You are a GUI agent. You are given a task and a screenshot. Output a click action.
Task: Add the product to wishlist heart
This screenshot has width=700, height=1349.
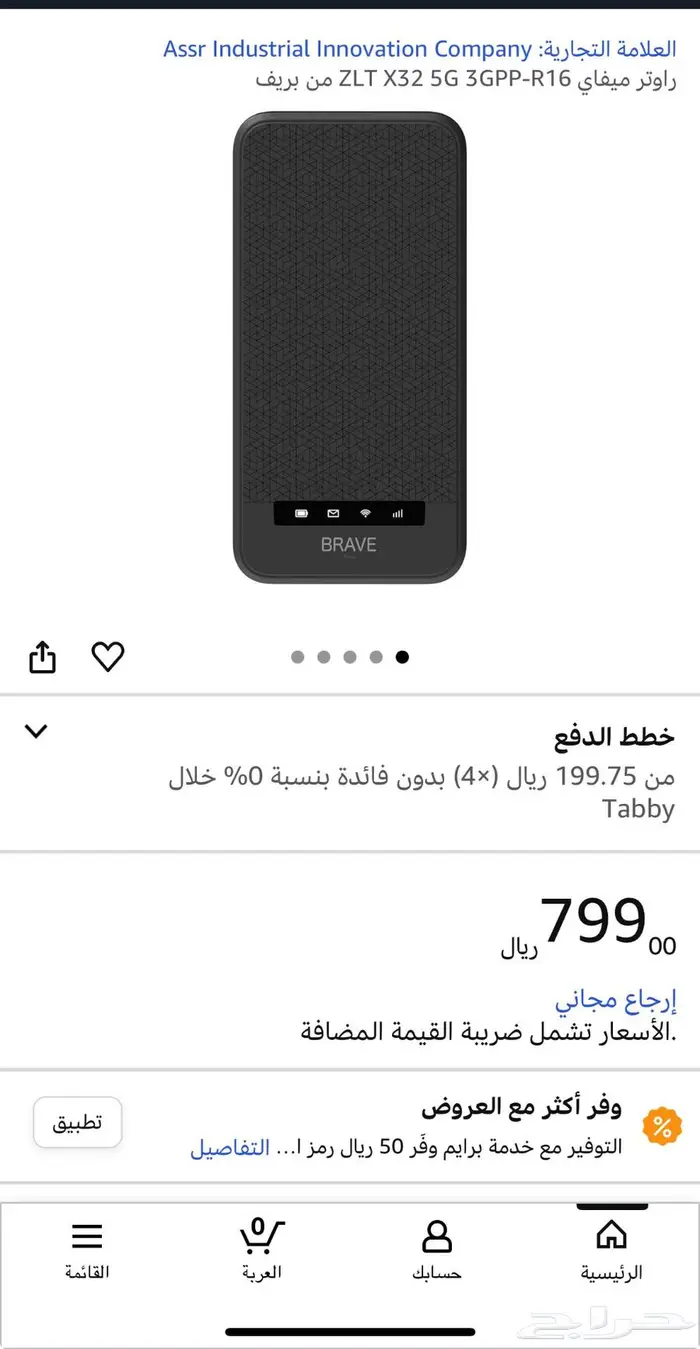click(108, 657)
